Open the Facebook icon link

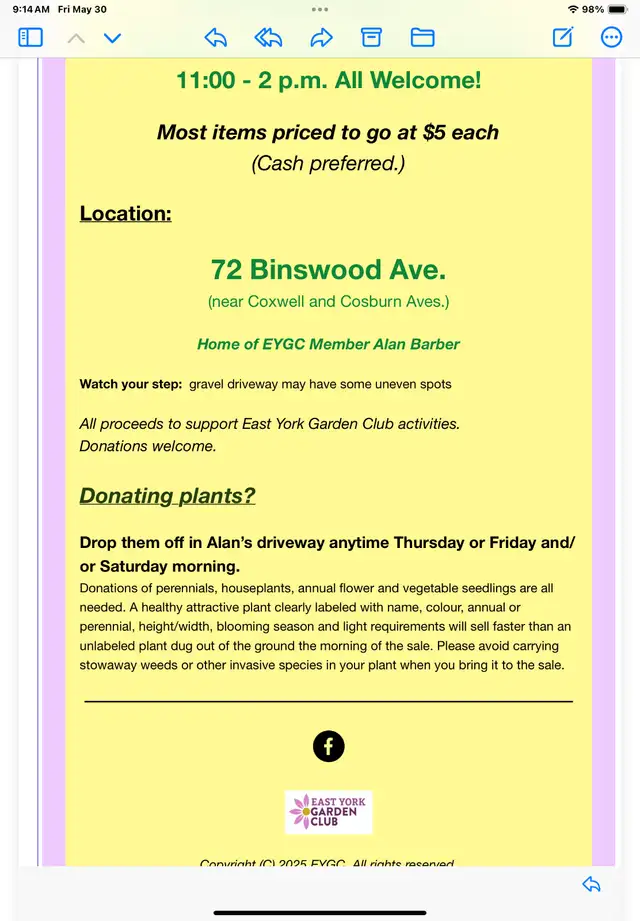328,746
